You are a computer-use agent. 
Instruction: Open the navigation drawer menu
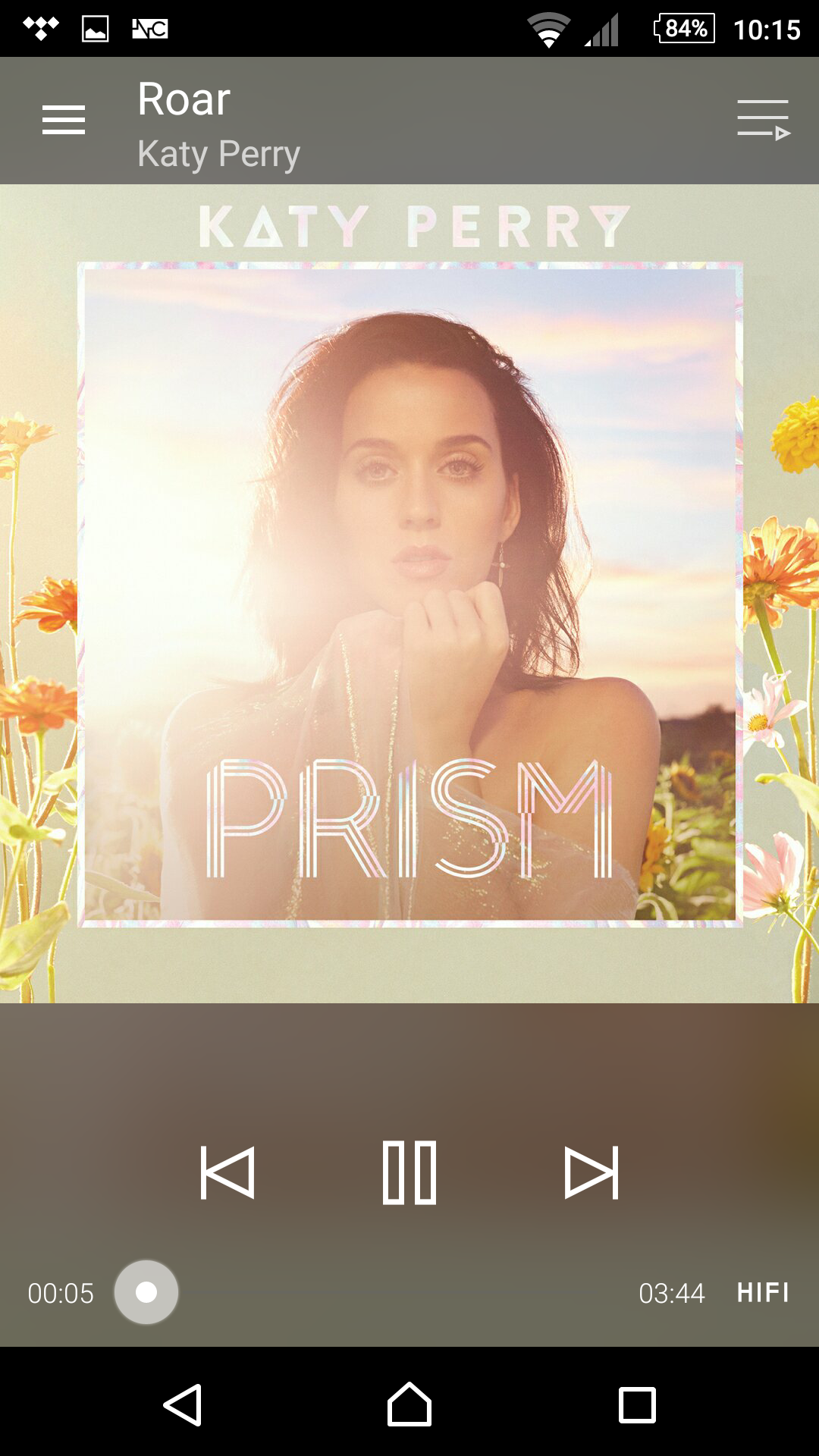pos(64,120)
